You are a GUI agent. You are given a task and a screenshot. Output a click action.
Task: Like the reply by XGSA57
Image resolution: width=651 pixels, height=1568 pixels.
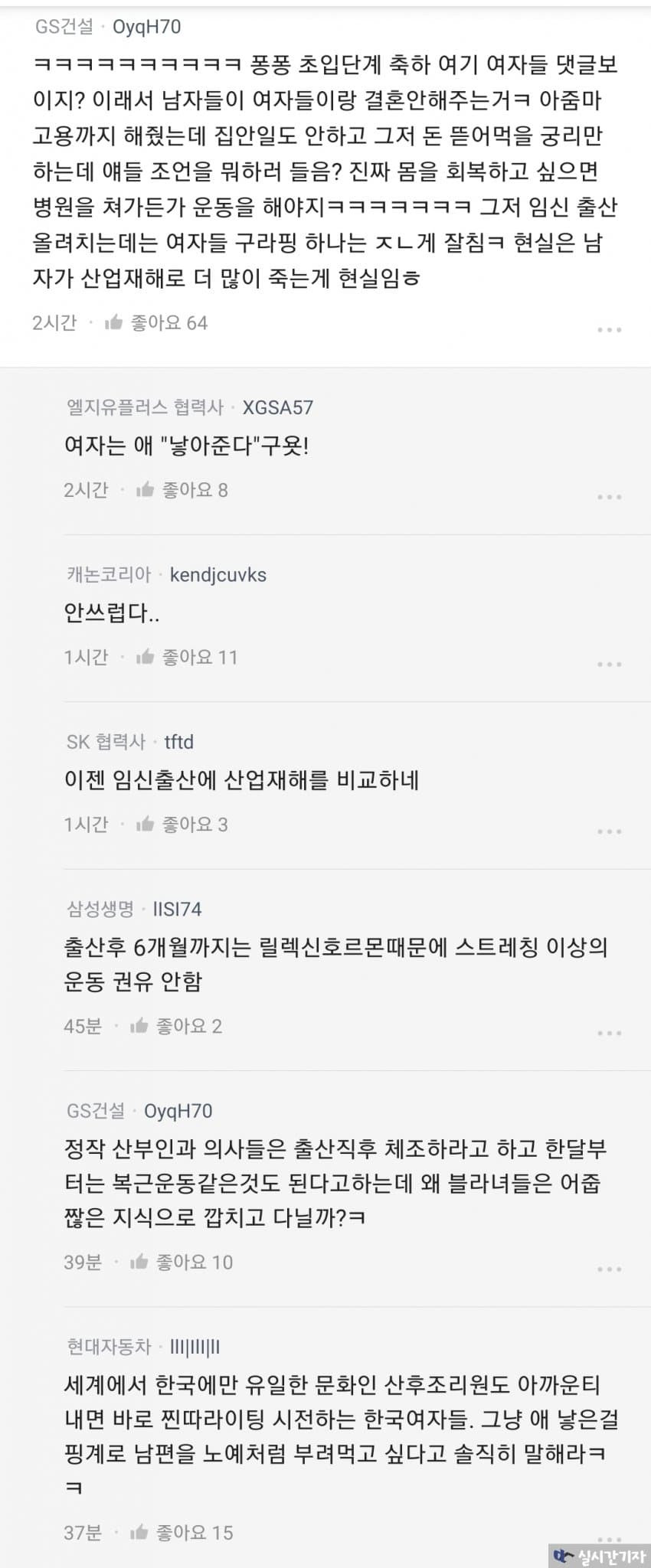[x=146, y=490]
